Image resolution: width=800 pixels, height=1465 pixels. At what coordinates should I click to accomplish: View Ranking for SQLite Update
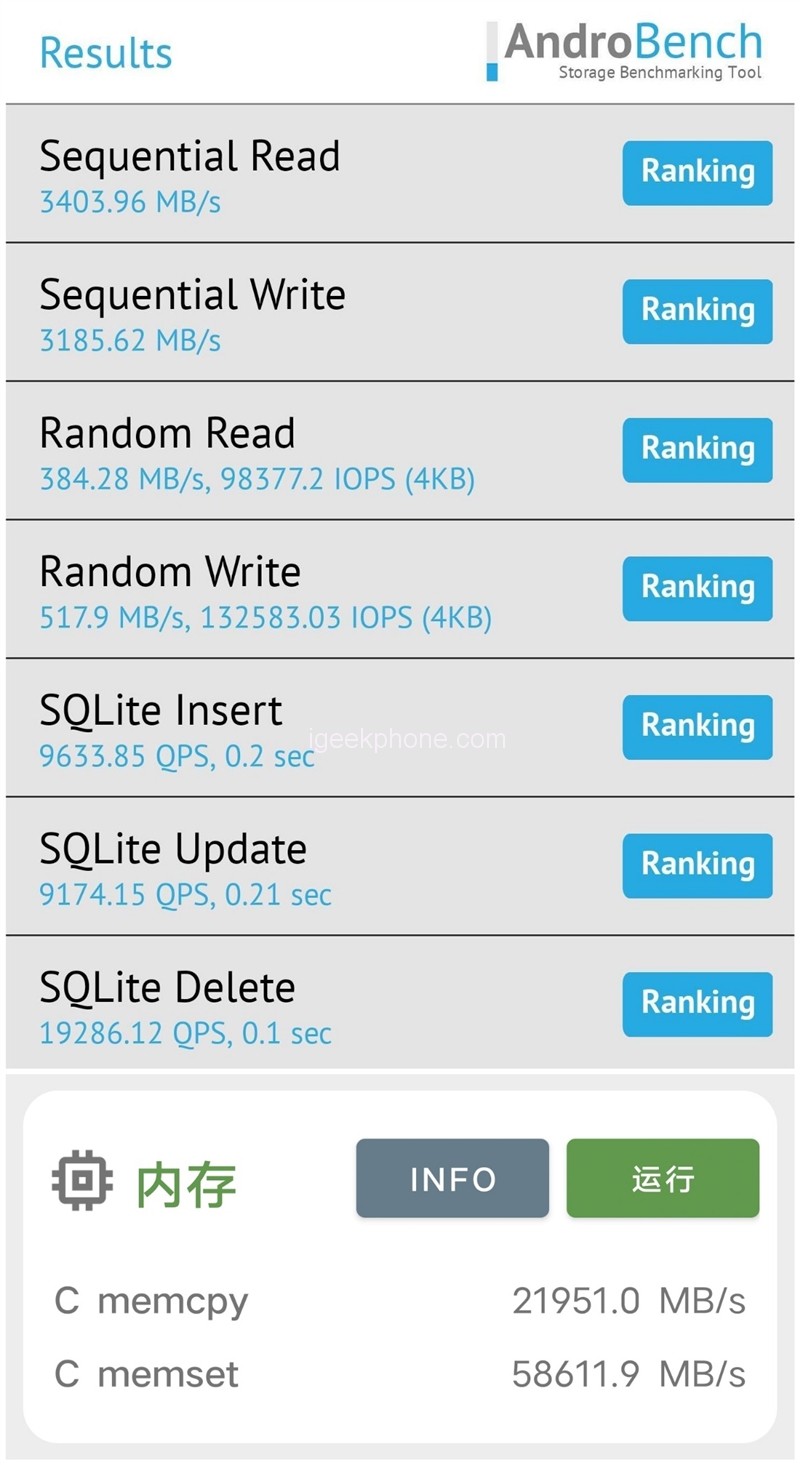697,865
